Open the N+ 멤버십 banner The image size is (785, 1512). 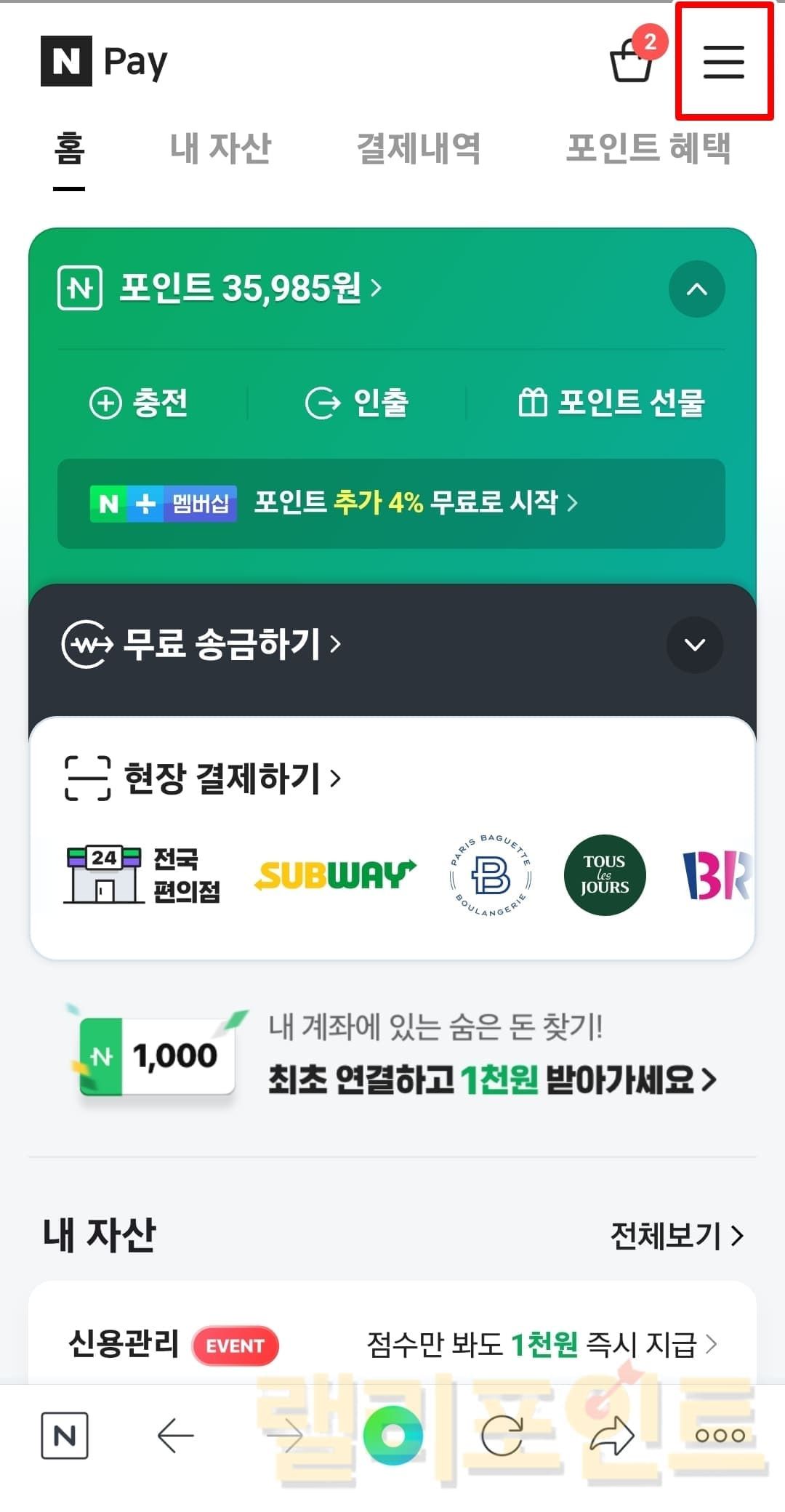391,503
